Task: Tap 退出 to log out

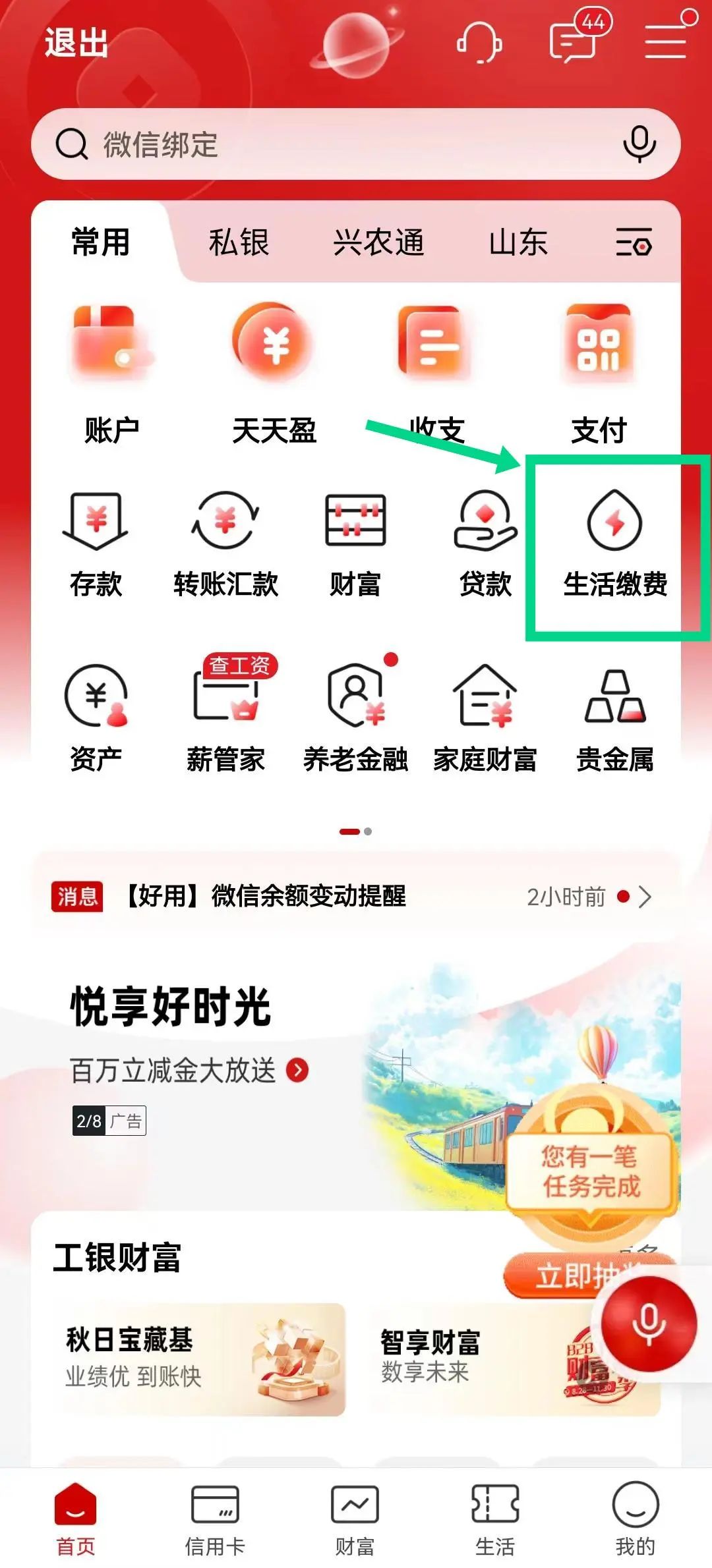Action: [x=76, y=43]
